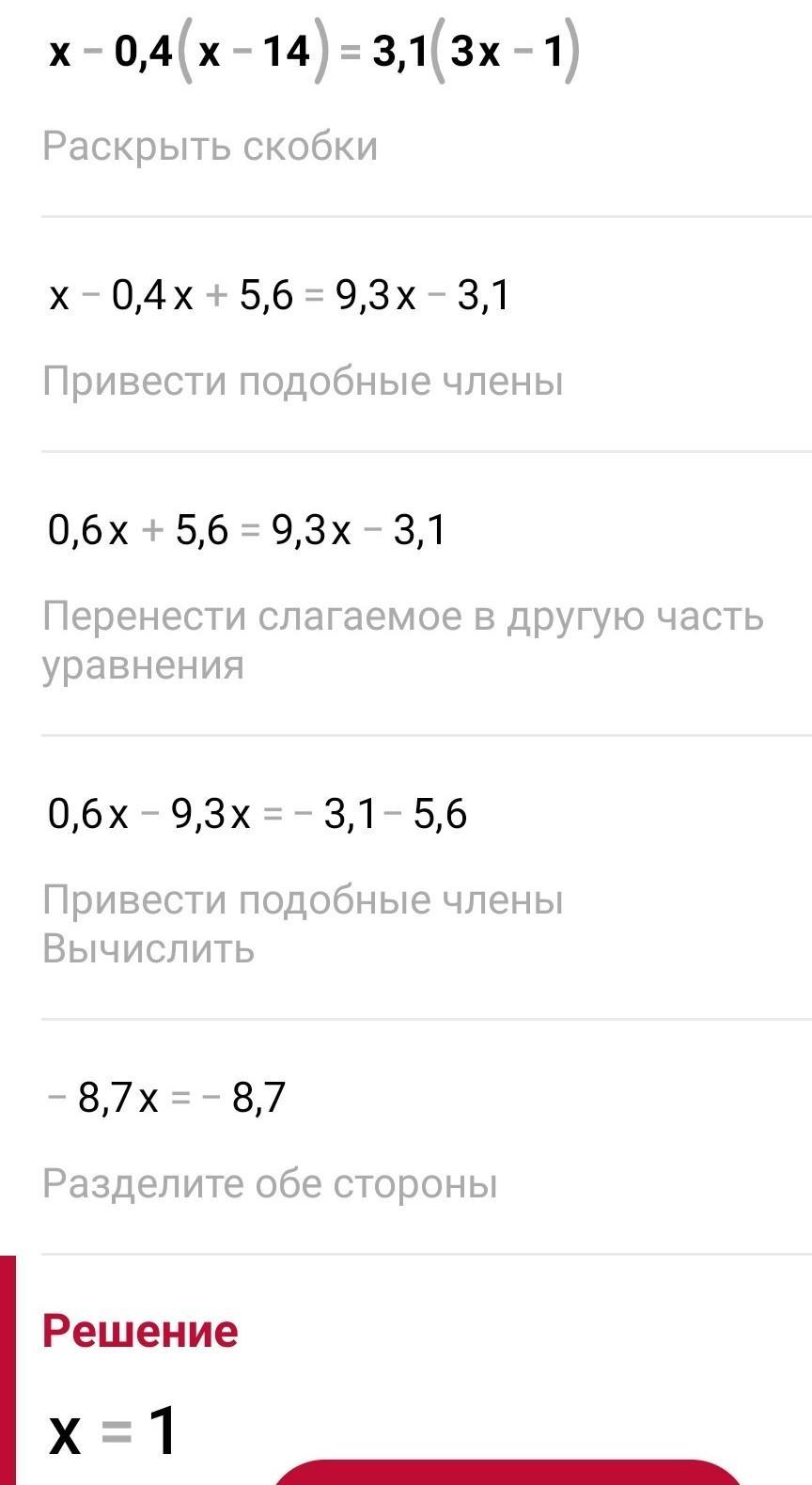Expand "Перенести слагаемое в другую часть уравнения"
The height and width of the screenshot is (1485, 812).
tap(402, 641)
